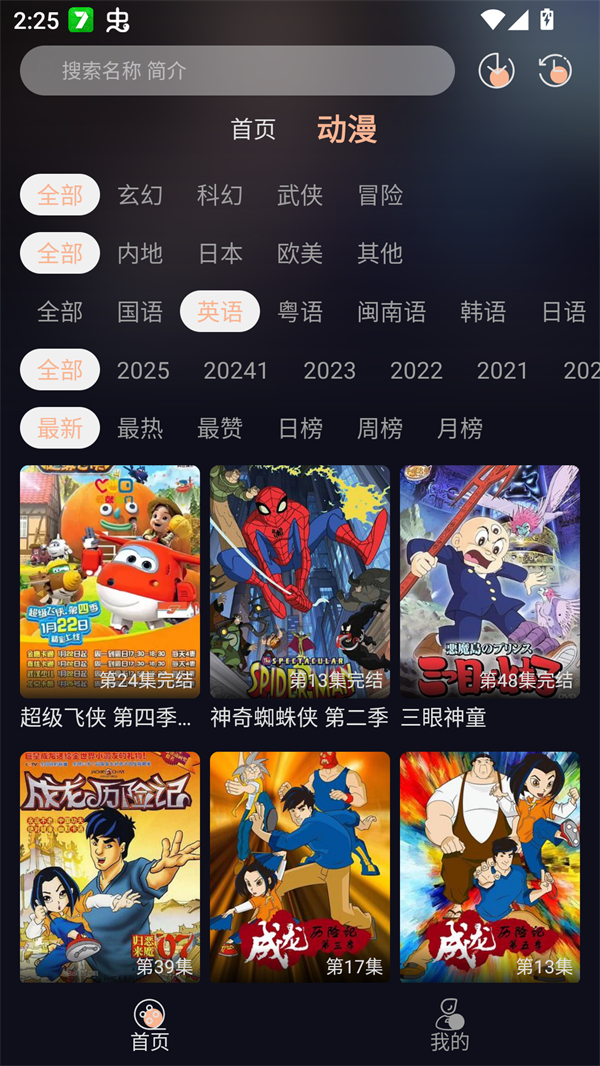The height and width of the screenshot is (1066, 600).
Task: Tap the search box for name or synopsis
Action: (x=237, y=71)
